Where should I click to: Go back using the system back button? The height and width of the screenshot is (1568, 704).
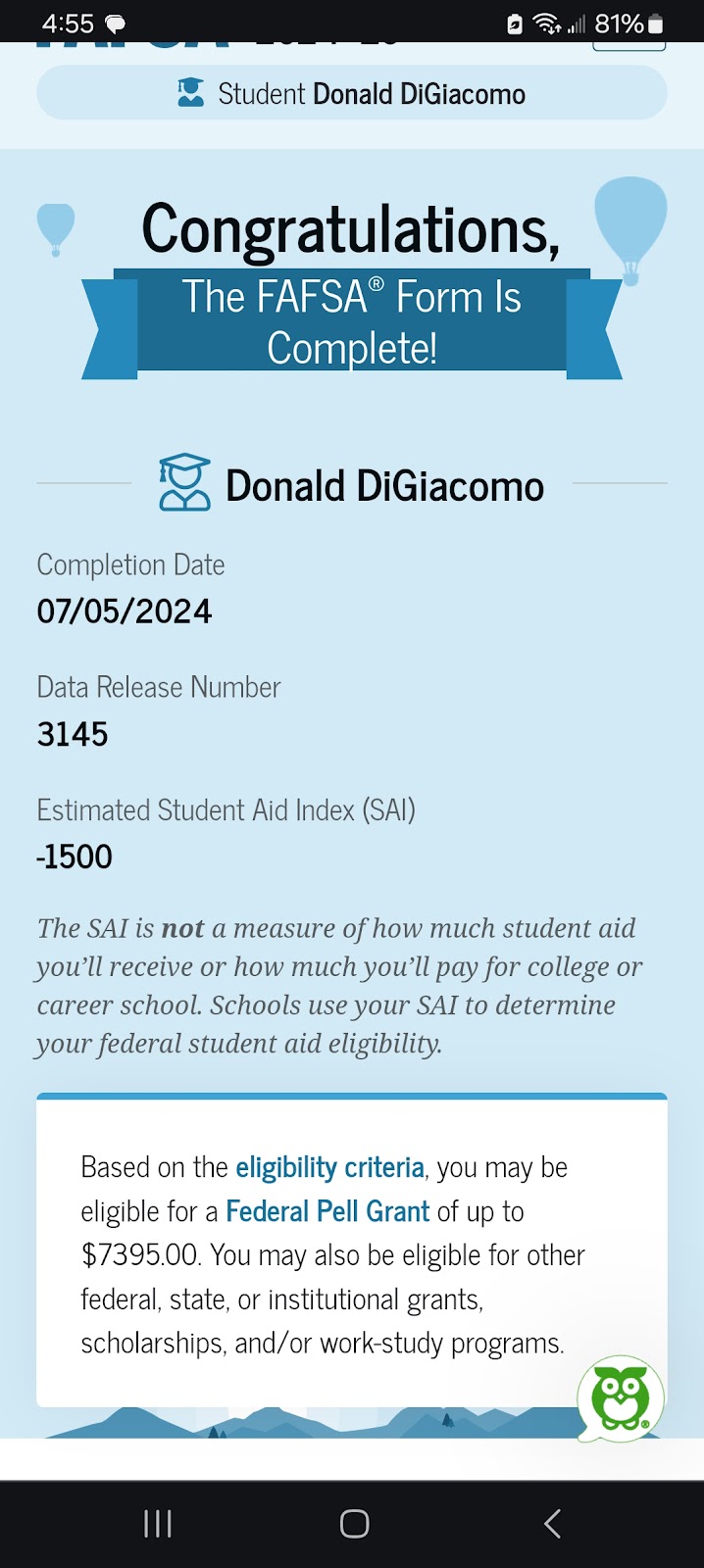click(552, 1524)
